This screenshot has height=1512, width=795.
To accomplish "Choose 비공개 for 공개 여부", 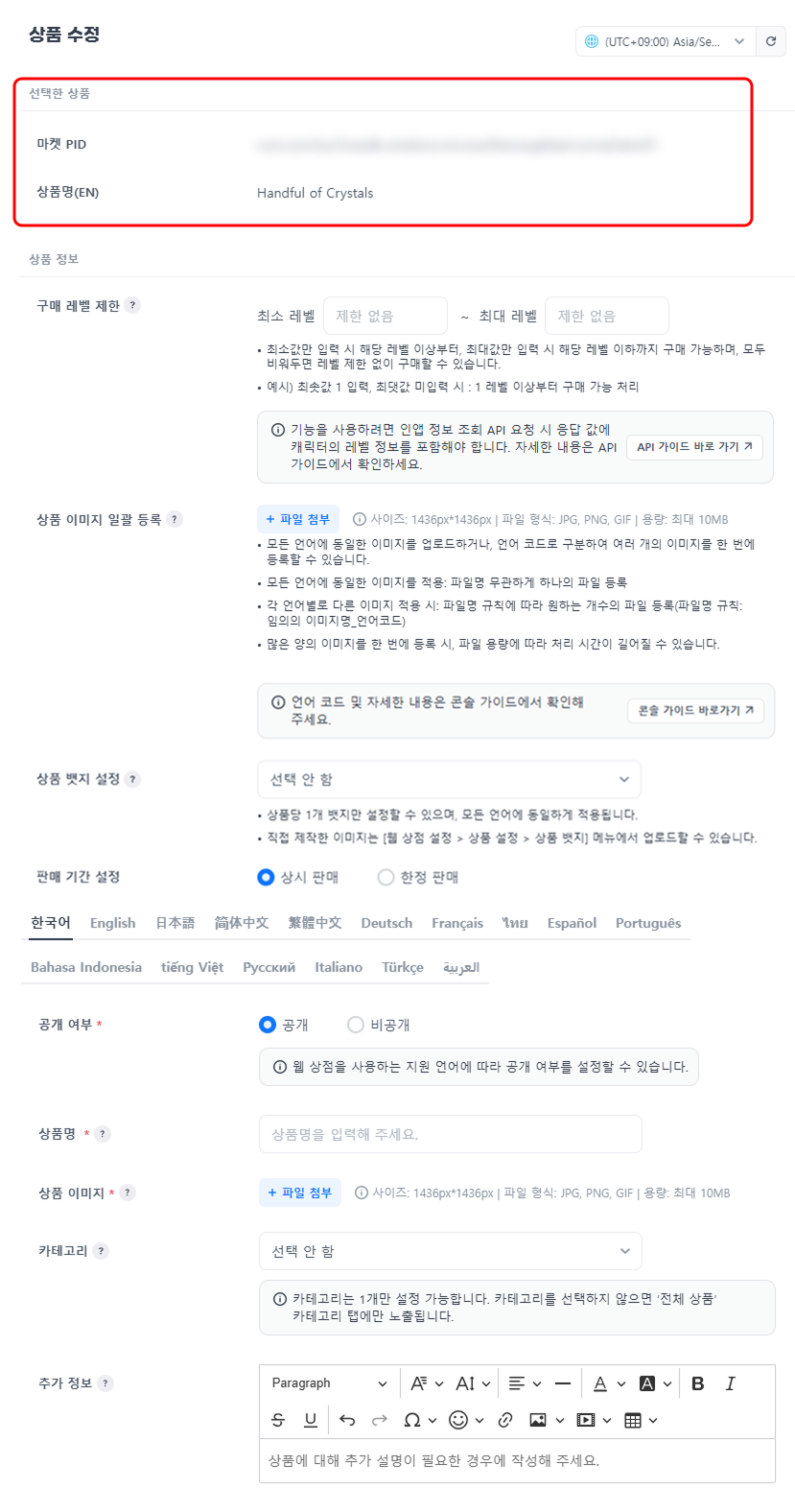I will [x=356, y=1025].
